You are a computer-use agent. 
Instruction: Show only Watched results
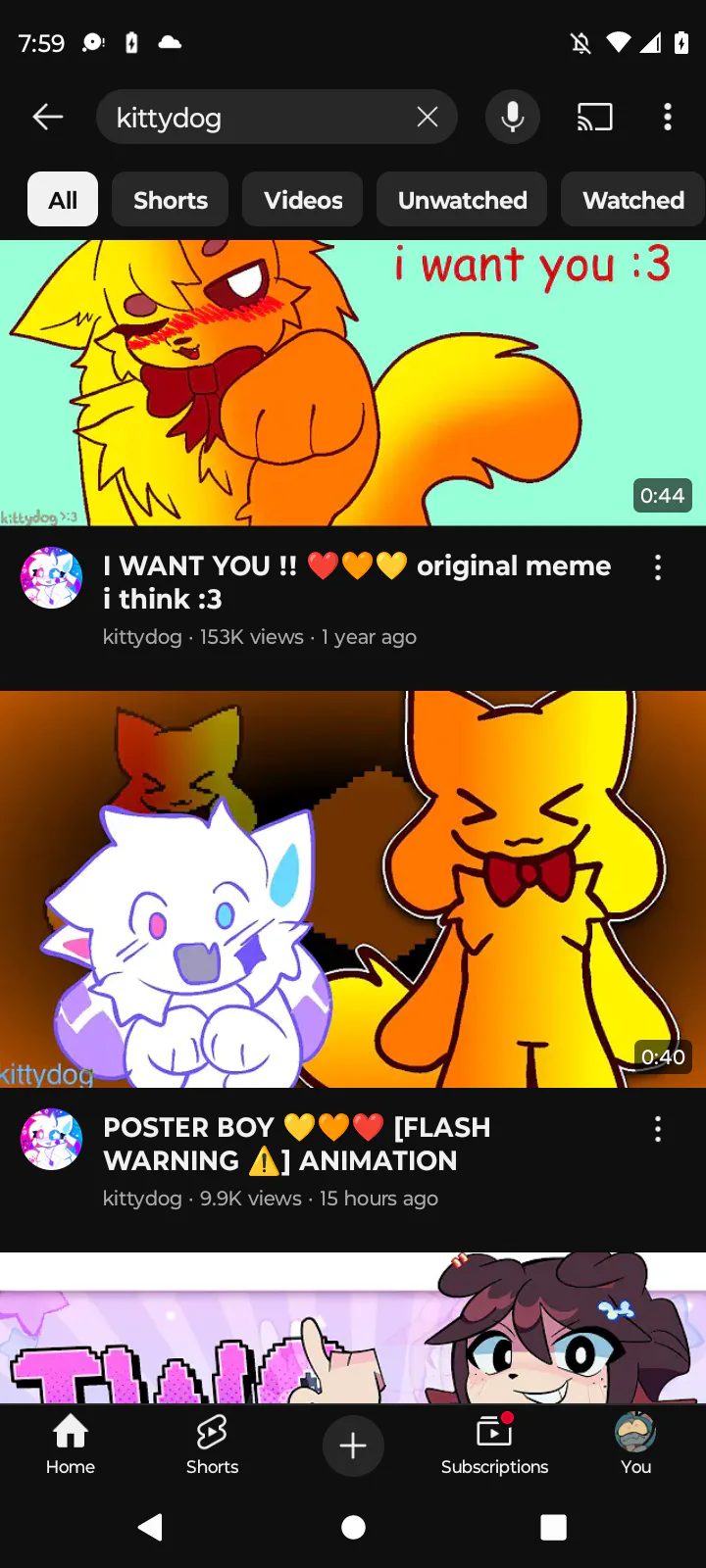pos(632,200)
